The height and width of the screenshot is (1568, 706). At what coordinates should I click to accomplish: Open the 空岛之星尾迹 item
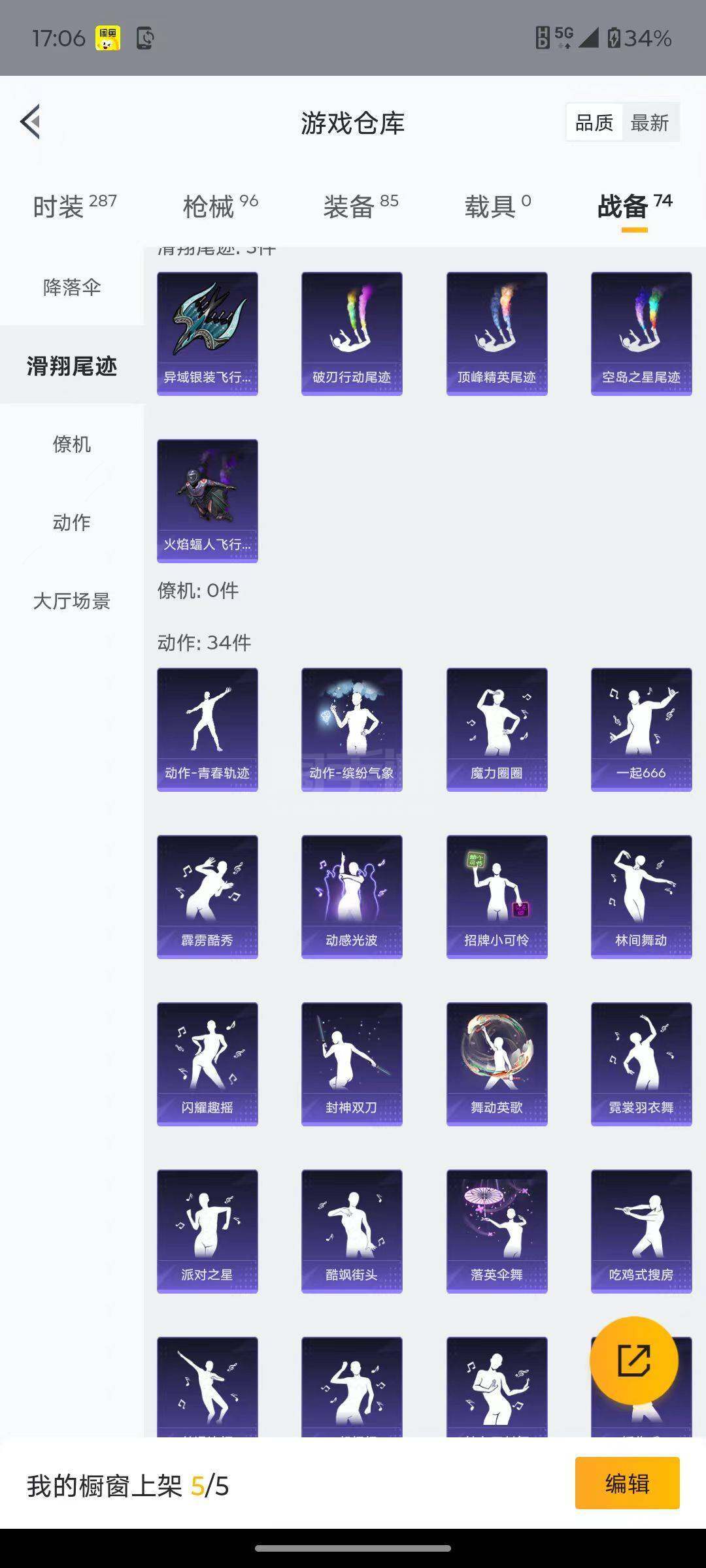point(641,334)
